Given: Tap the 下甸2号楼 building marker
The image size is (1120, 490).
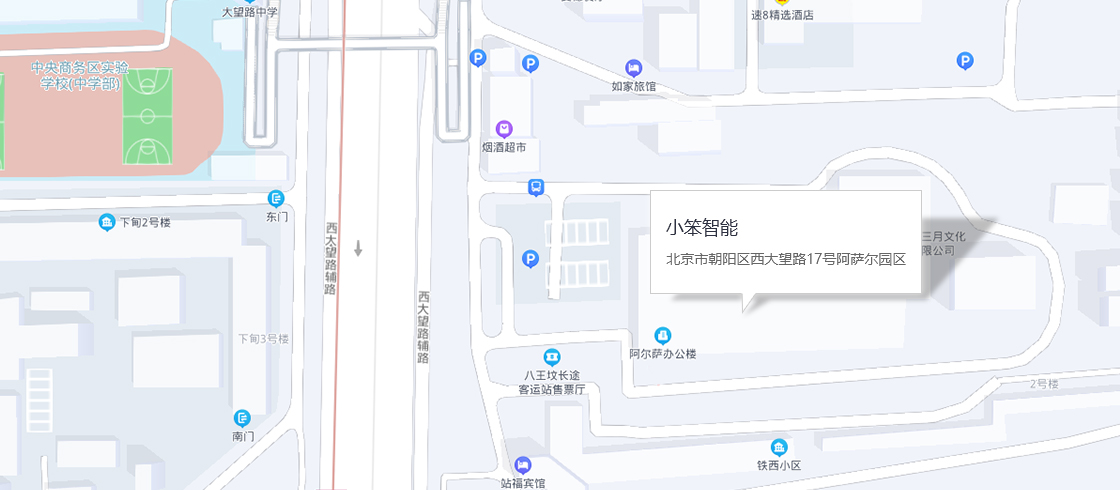Looking at the screenshot, I should [107, 222].
